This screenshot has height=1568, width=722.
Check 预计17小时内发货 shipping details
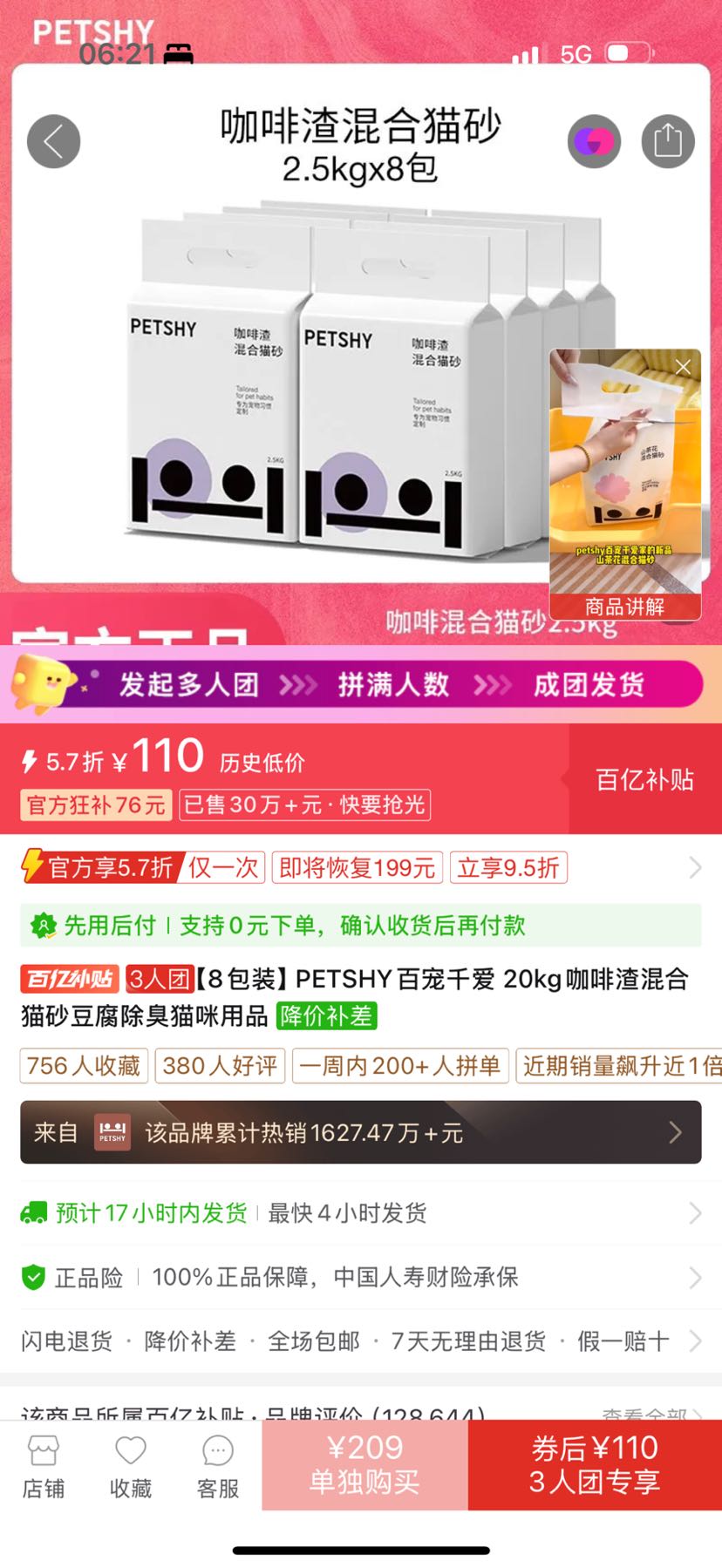point(360,1213)
